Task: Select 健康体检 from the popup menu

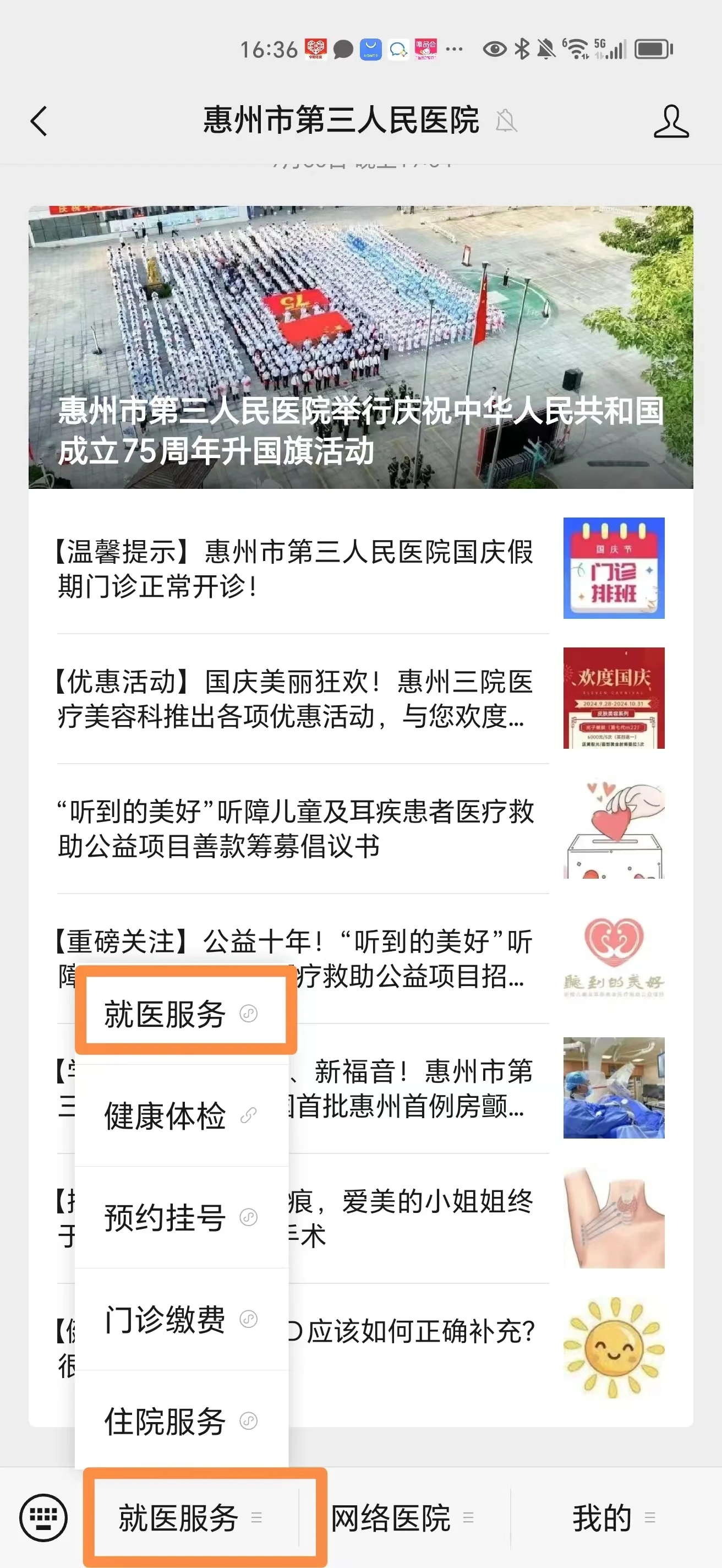Action: 181,1115
